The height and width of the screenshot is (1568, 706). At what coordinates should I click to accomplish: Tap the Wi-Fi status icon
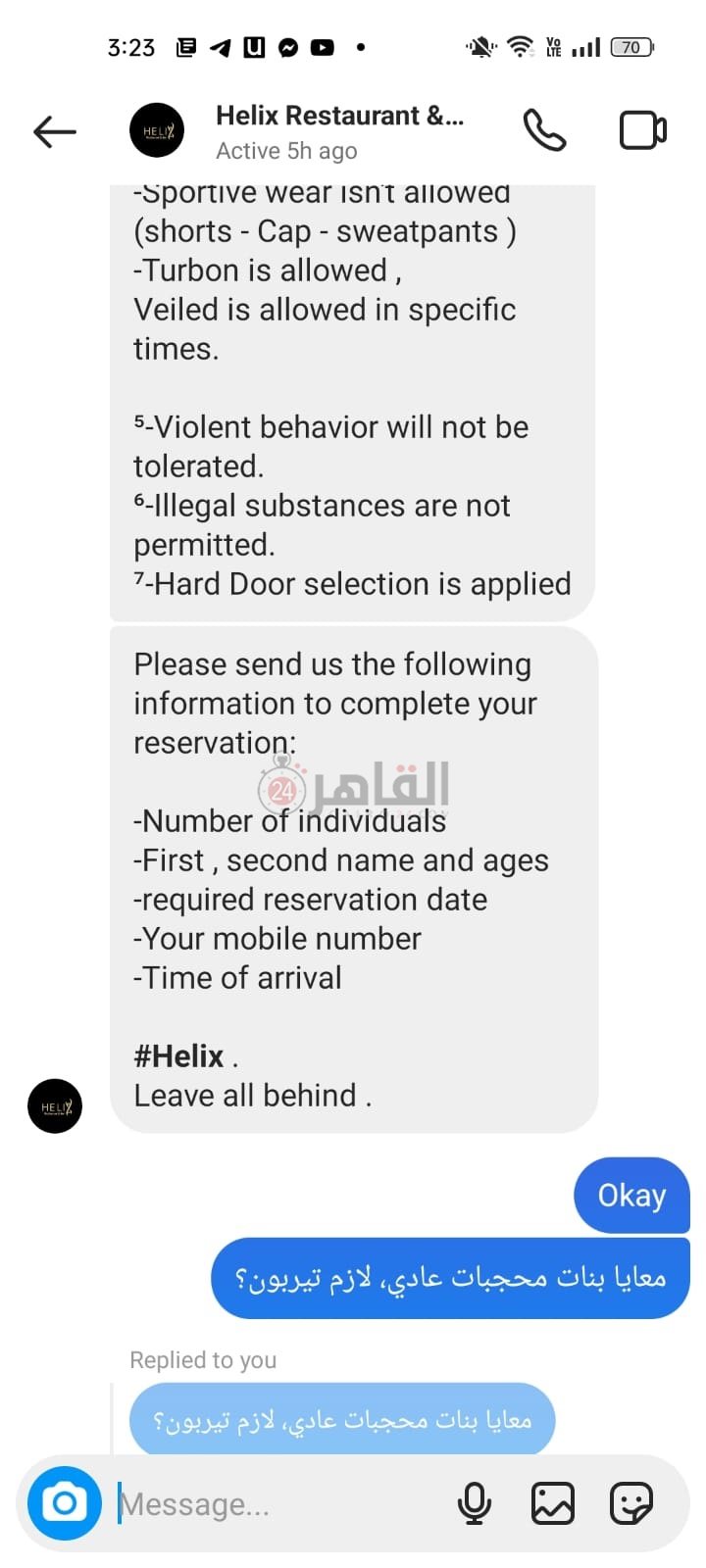[x=520, y=45]
